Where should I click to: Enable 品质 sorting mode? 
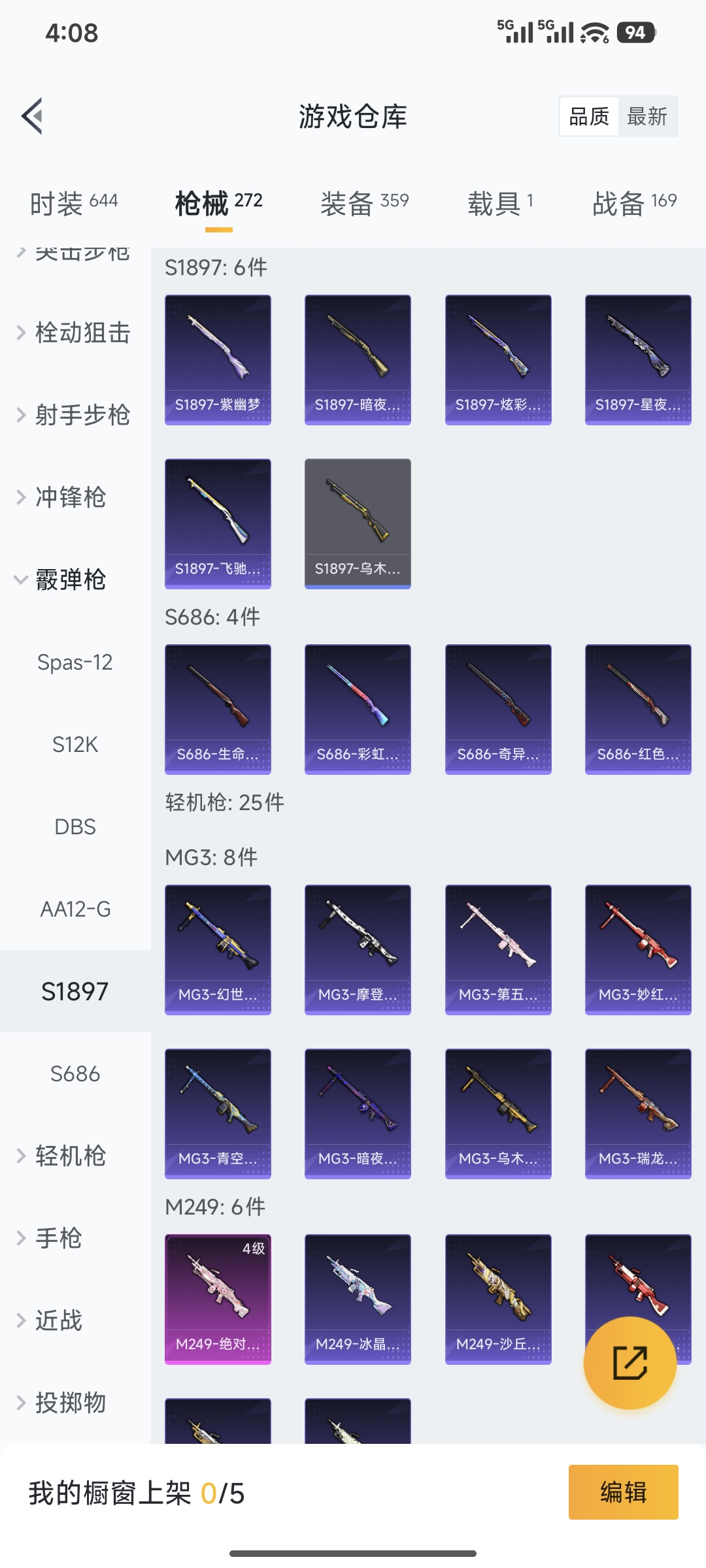588,116
